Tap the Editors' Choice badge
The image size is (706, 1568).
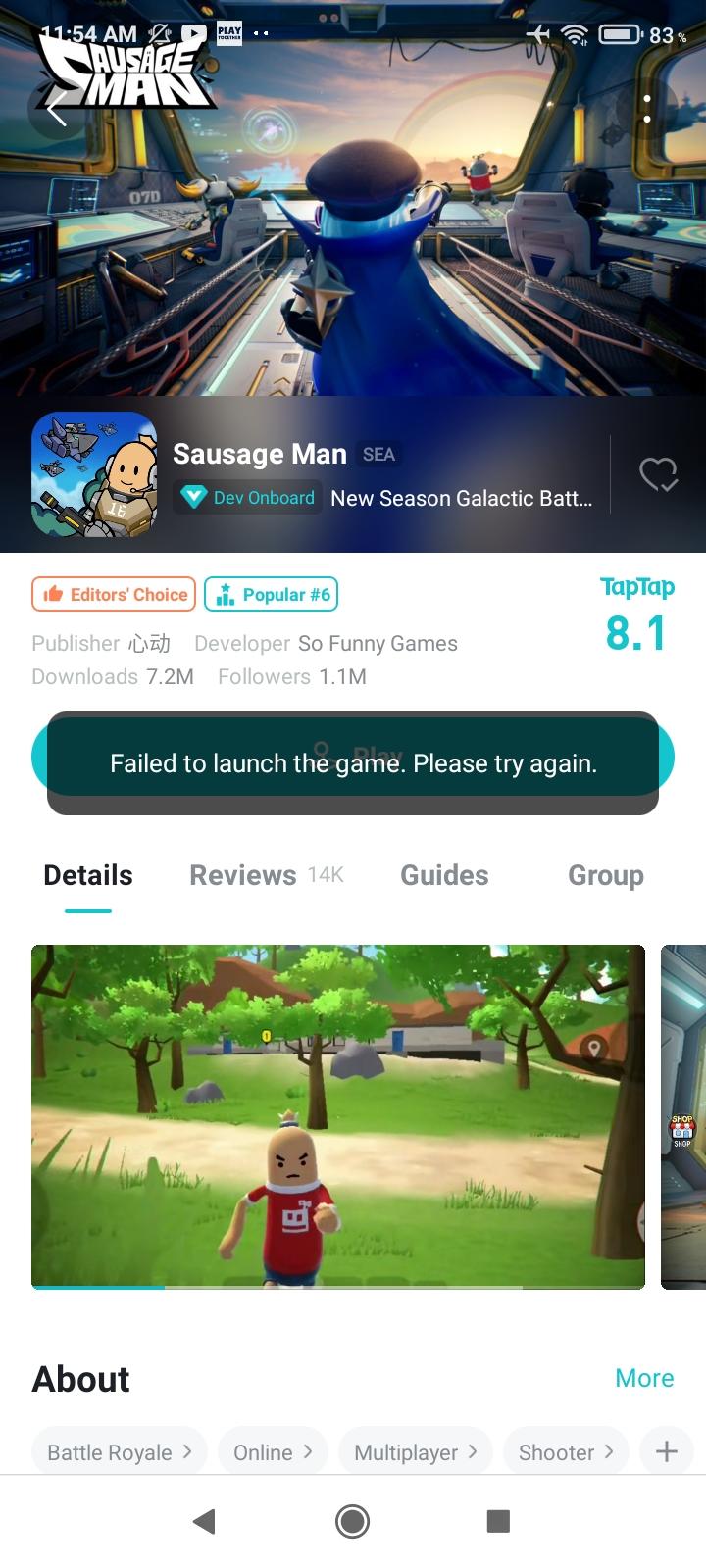(x=114, y=594)
